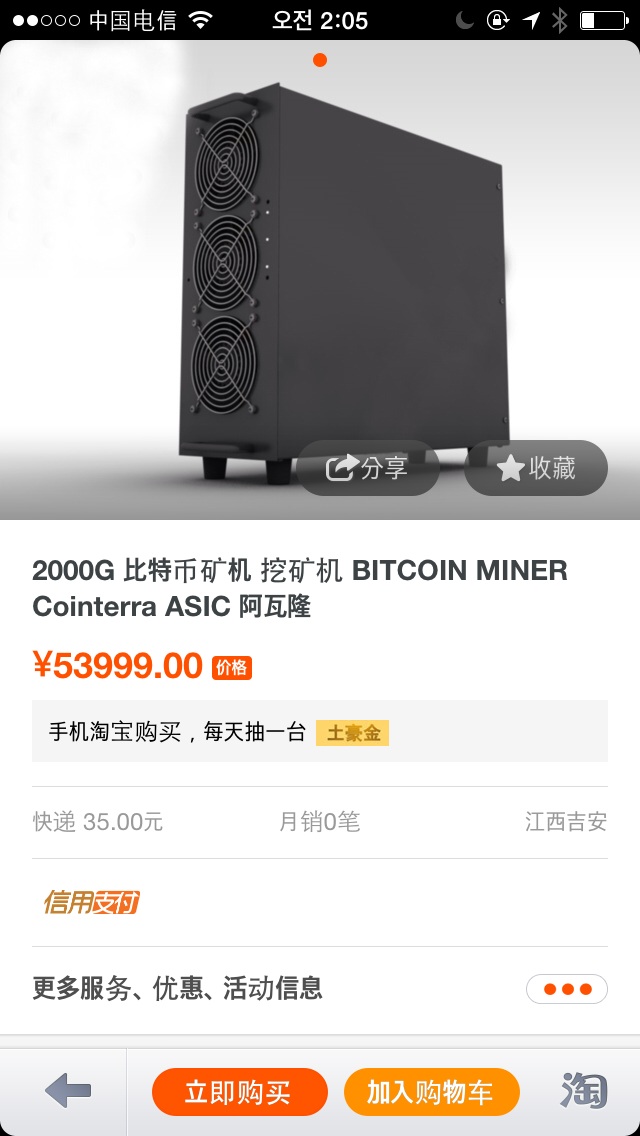Open the Taobao 淘 home icon
The width and height of the screenshot is (640, 1136).
pyautogui.click(x=585, y=1090)
